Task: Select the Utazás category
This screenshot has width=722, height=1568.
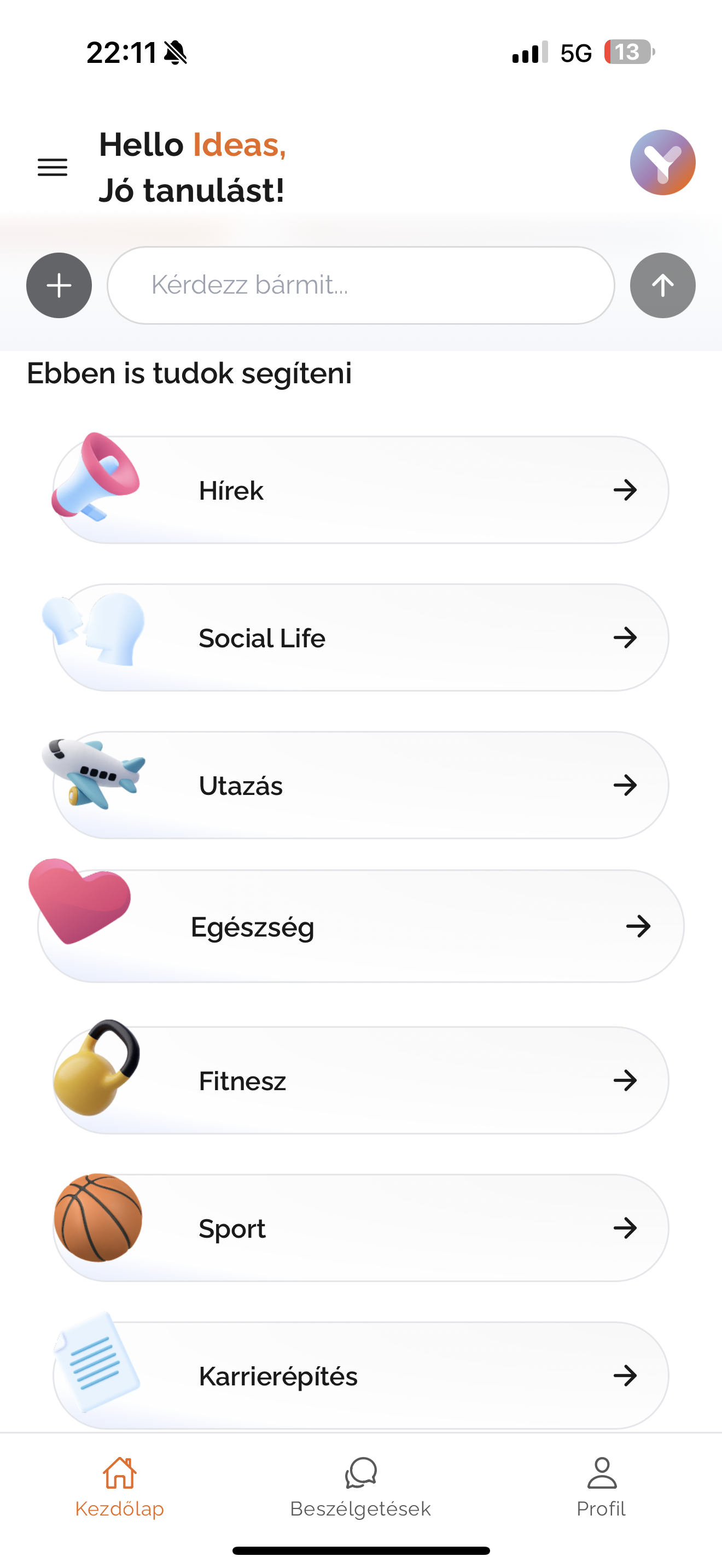Action: click(360, 785)
